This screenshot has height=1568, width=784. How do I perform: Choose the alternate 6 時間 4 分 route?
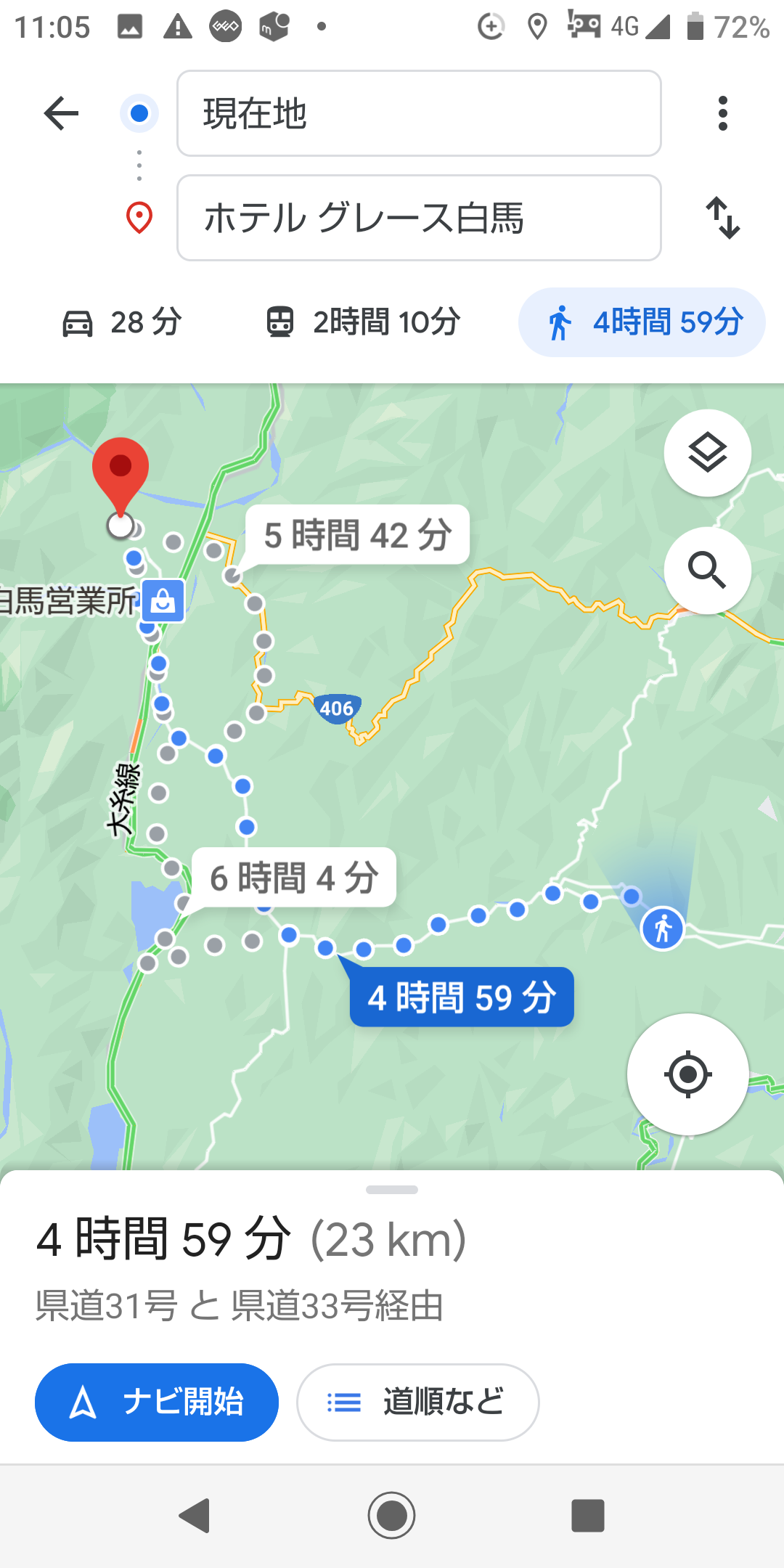pyautogui.click(x=294, y=878)
